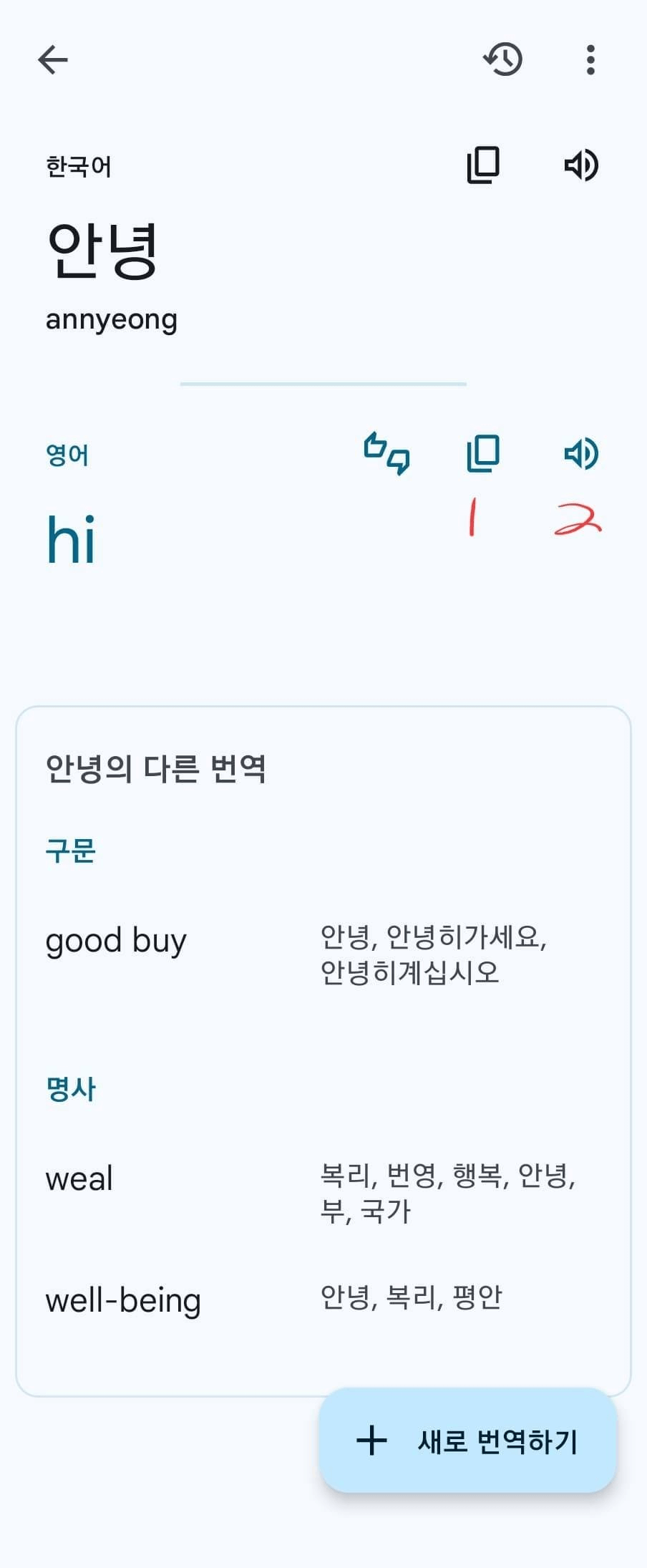
Task: Copy the Korean source text
Action: coord(482,165)
